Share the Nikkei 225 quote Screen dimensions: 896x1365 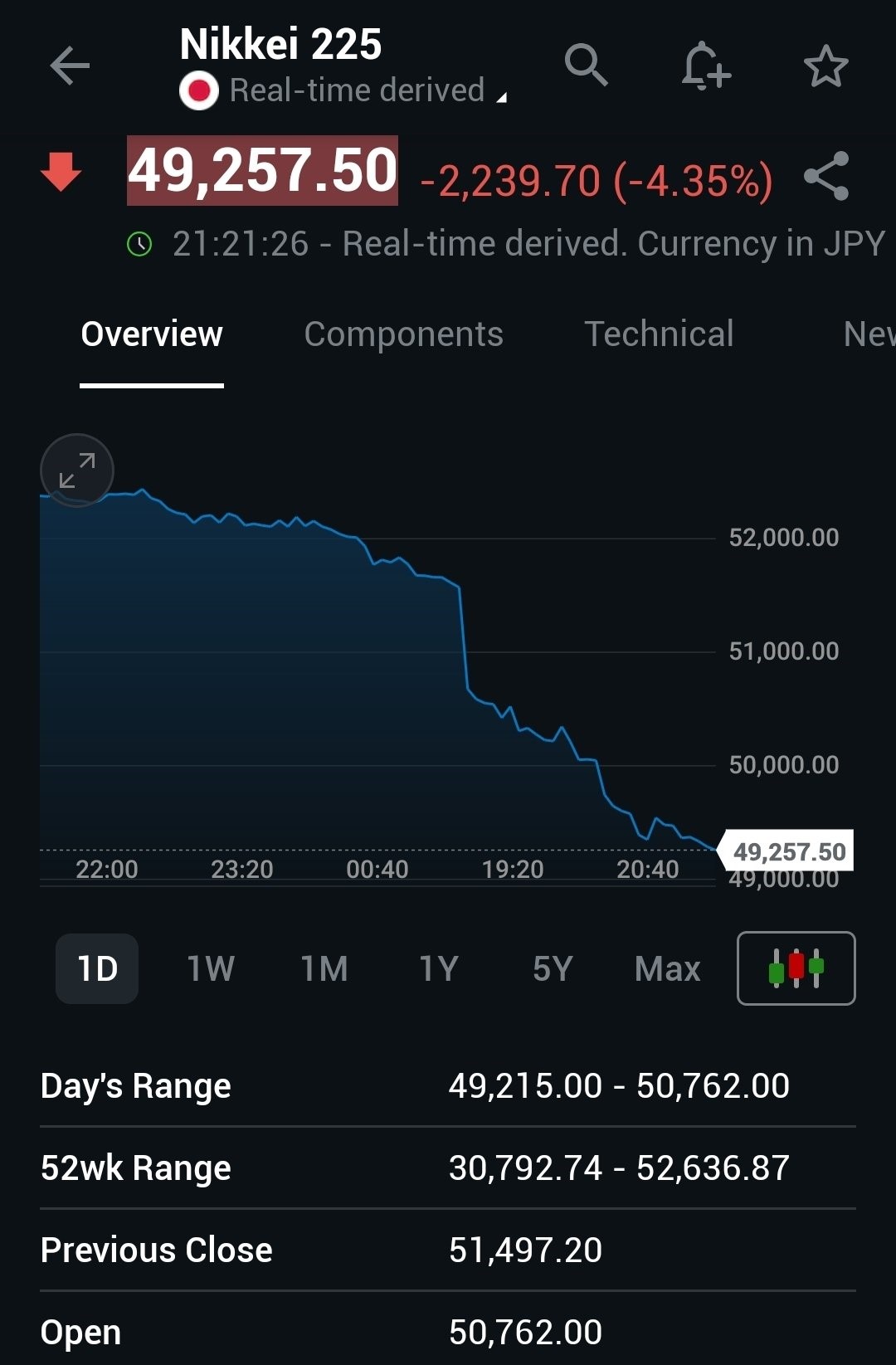(826, 176)
